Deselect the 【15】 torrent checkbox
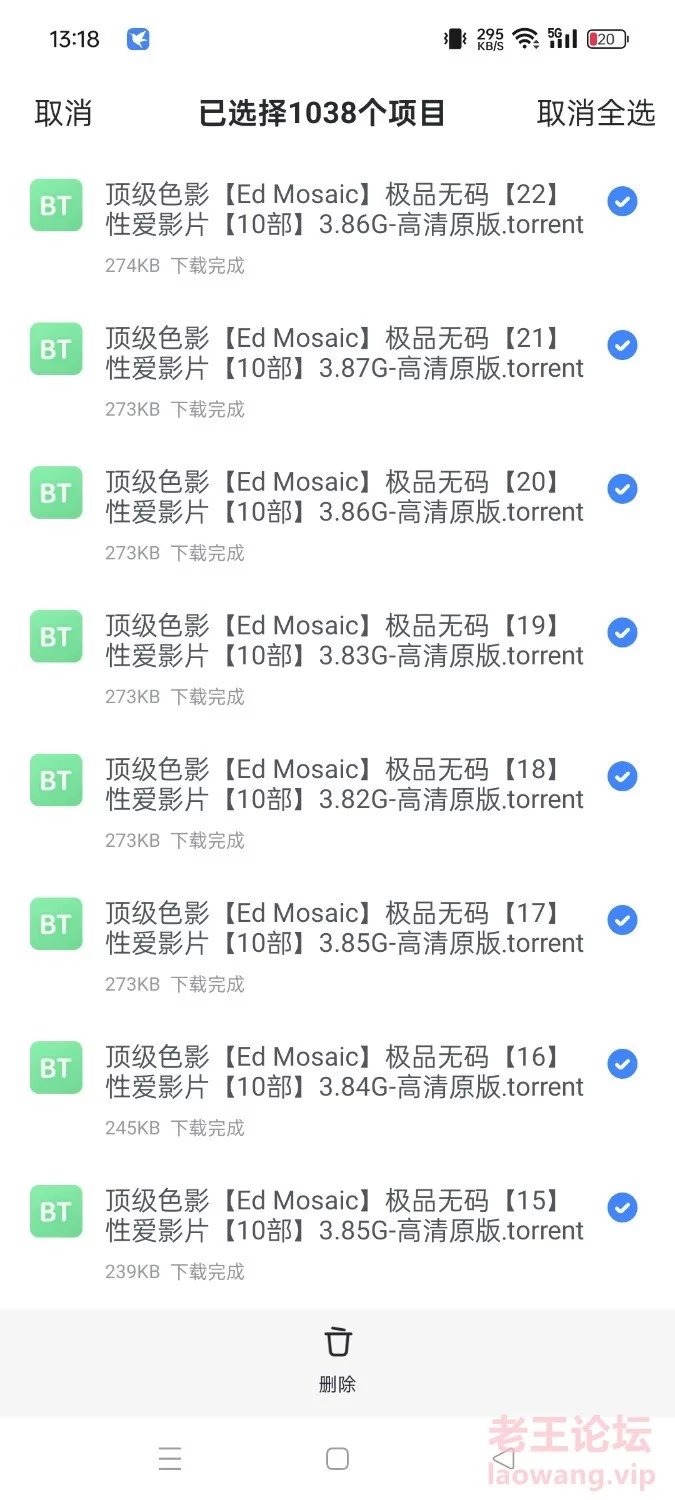675x1500 pixels. click(x=622, y=1208)
